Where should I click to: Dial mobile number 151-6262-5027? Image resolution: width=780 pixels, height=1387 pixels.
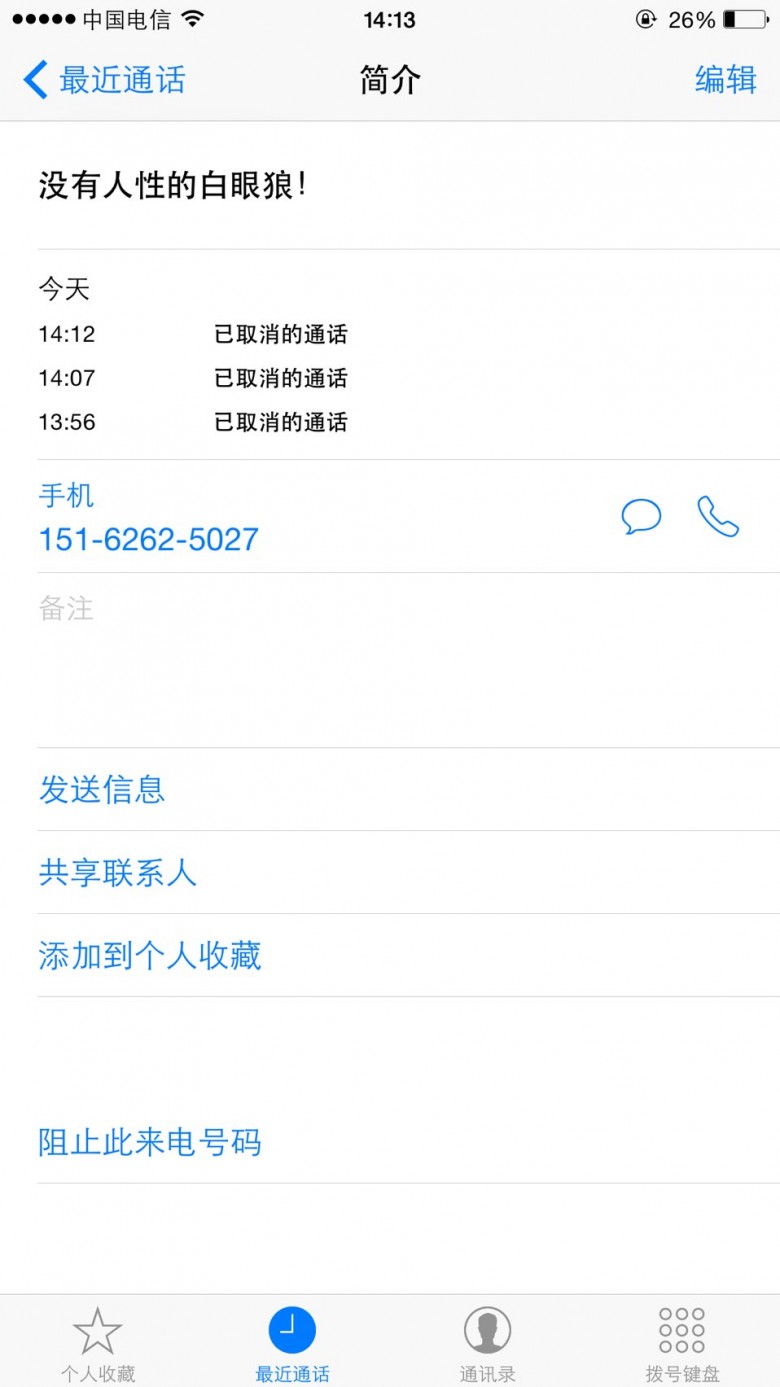click(149, 539)
